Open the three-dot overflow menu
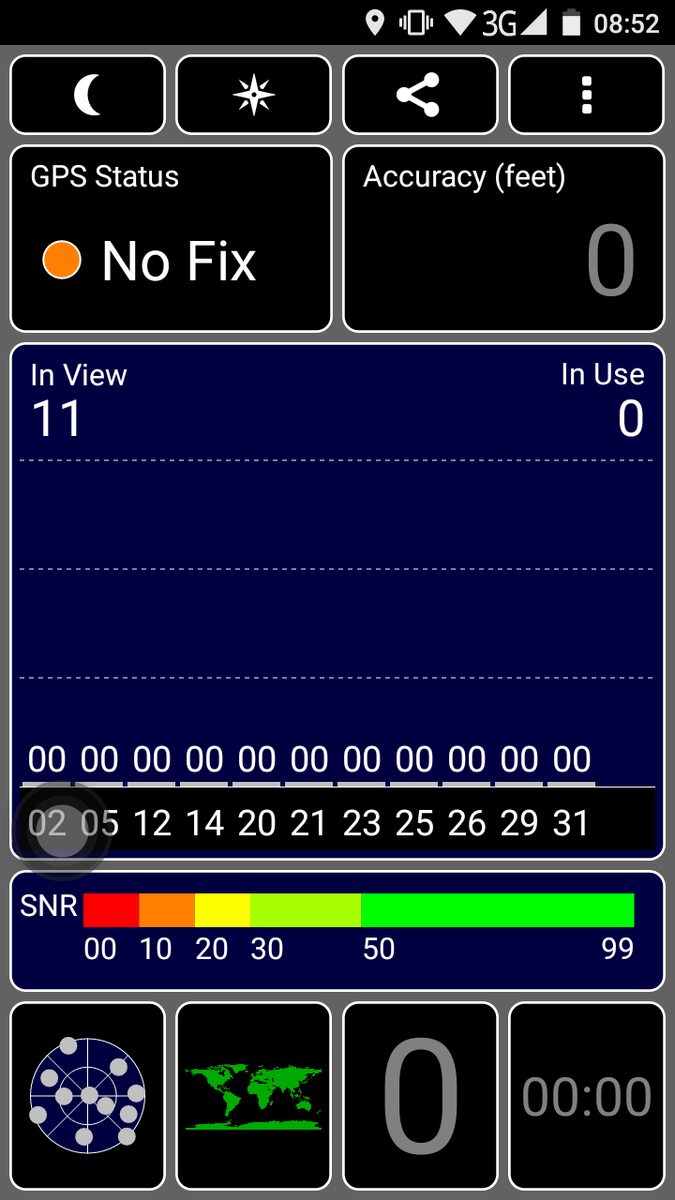The width and height of the screenshot is (675, 1200). [586, 95]
